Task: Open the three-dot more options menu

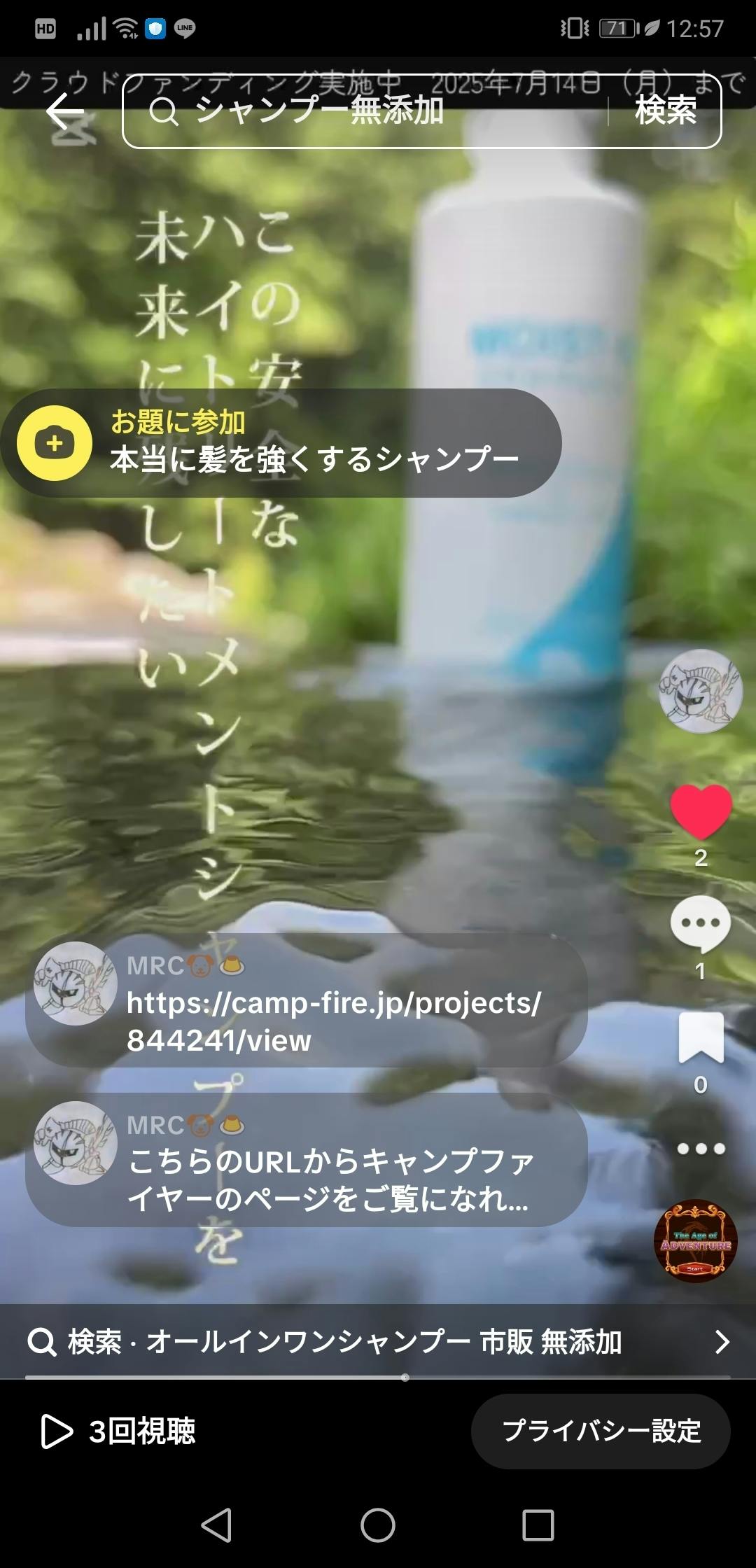Action: 701,1149
